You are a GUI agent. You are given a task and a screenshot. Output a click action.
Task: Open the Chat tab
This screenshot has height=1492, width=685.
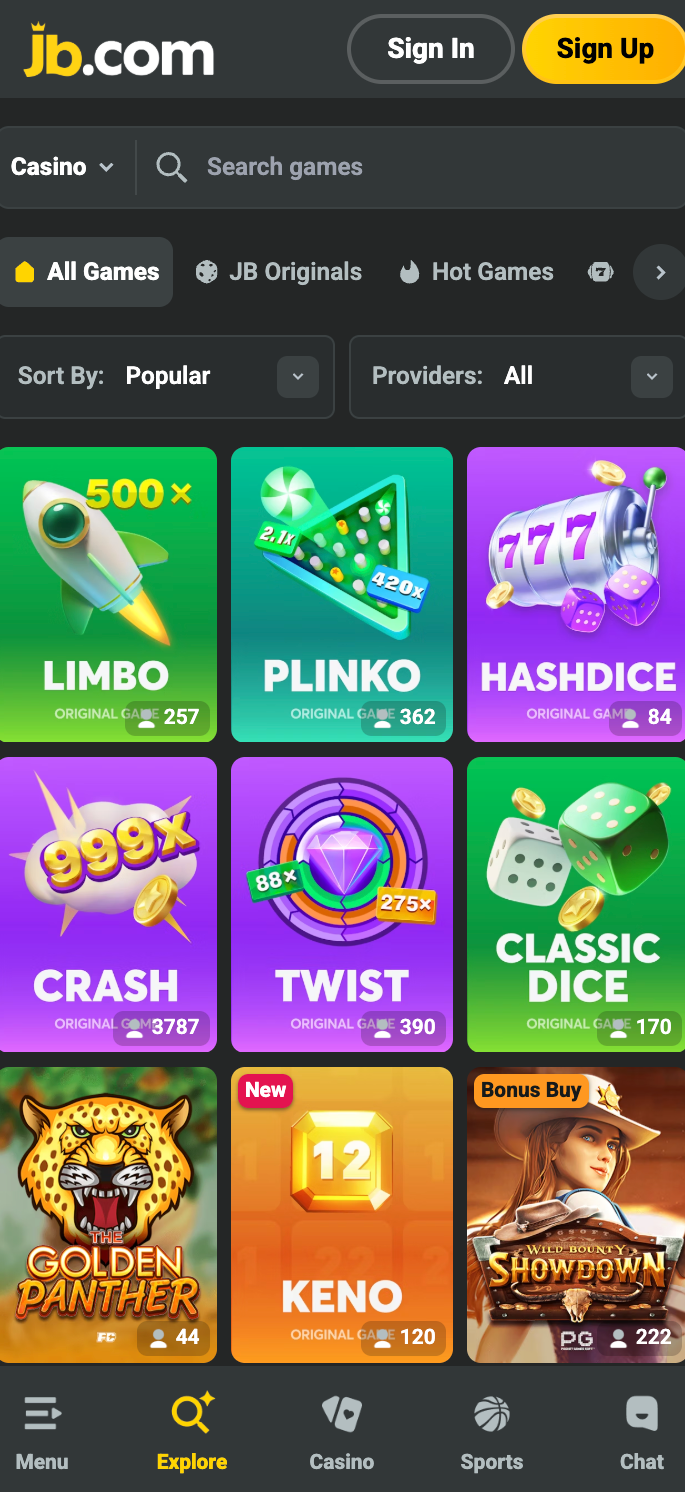(x=641, y=1434)
